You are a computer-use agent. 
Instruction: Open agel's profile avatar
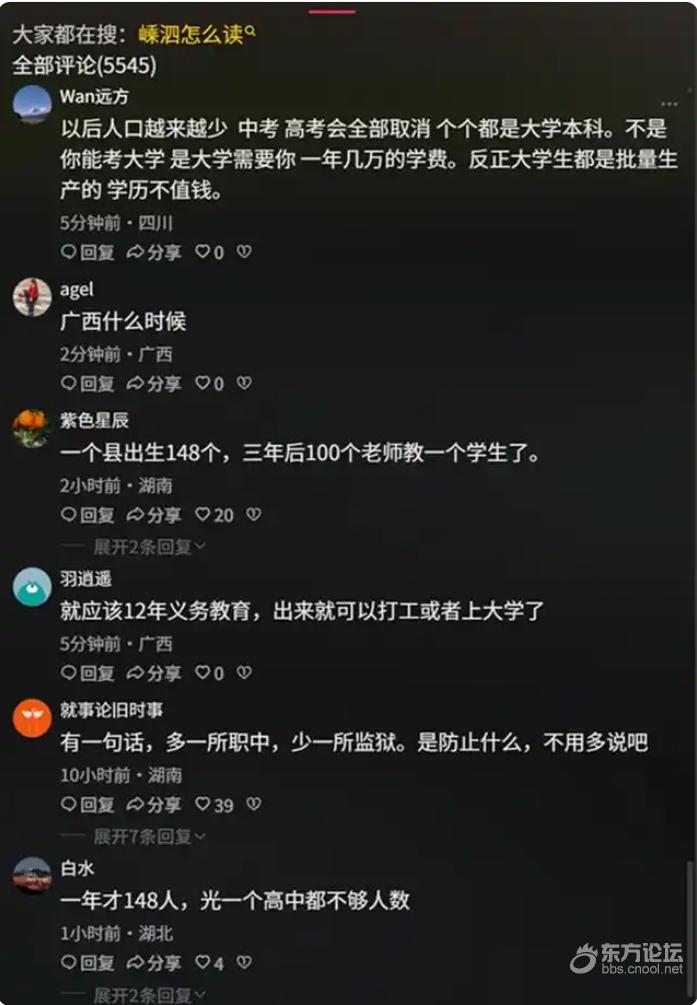pos(32,297)
